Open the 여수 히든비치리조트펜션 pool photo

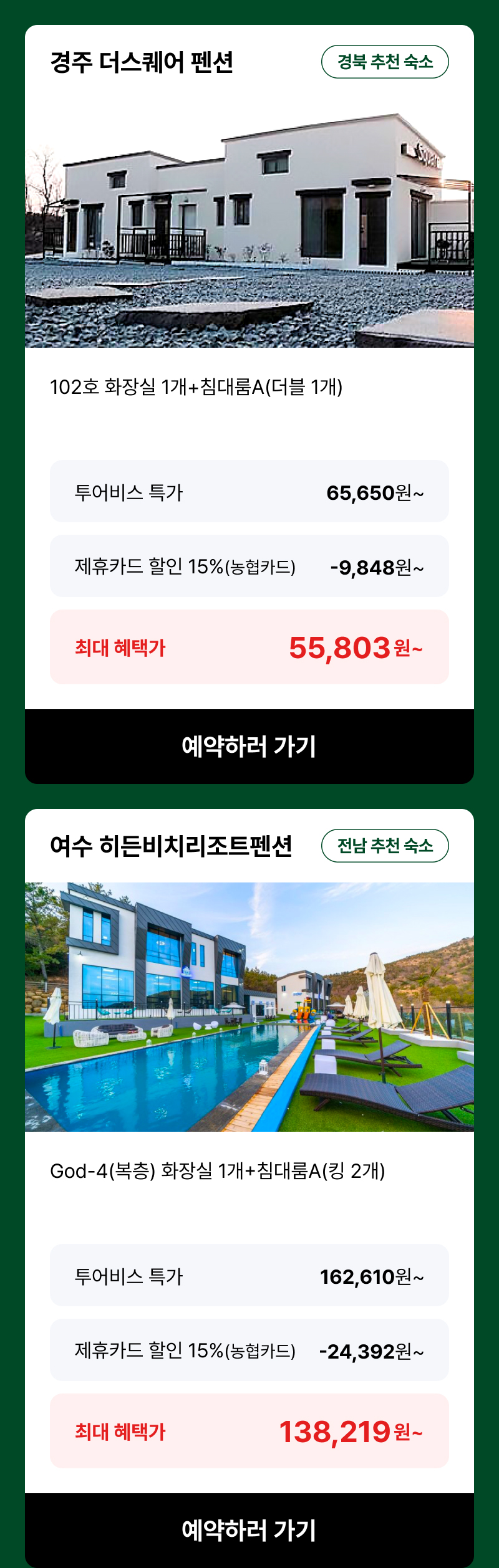click(249, 1006)
